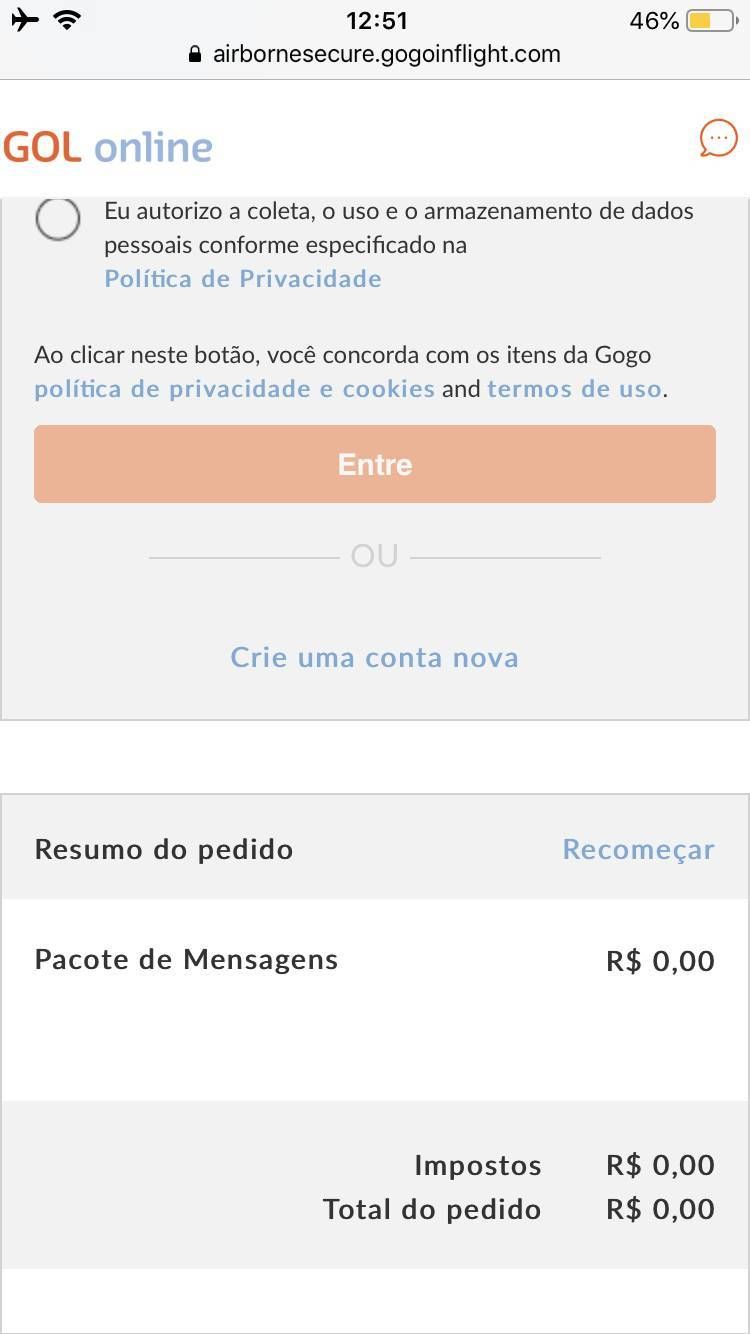Tap Recomeçar to restart the order
Image resolution: width=750 pixels, height=1334 pixels.
pos(638,849)
